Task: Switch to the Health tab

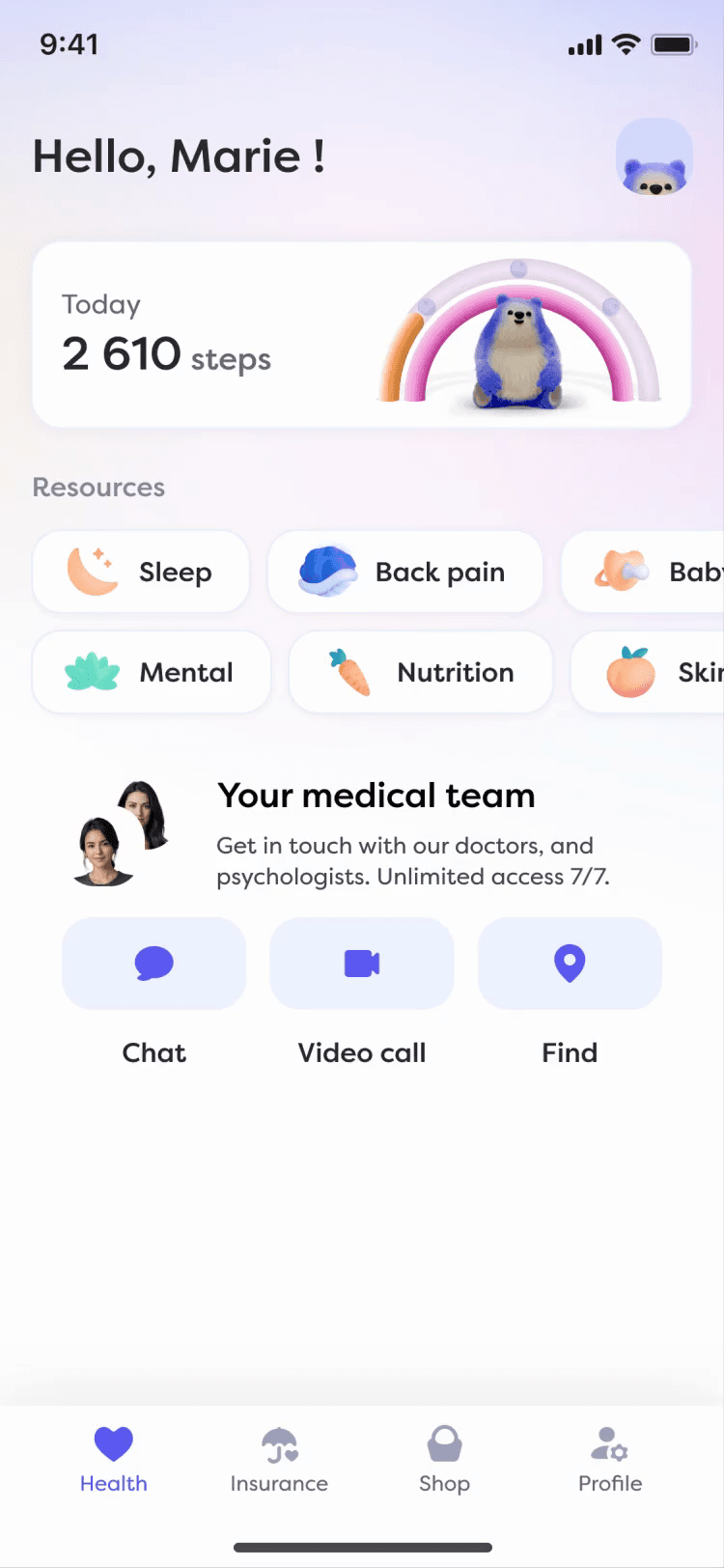Action: tap(114, 1460)
